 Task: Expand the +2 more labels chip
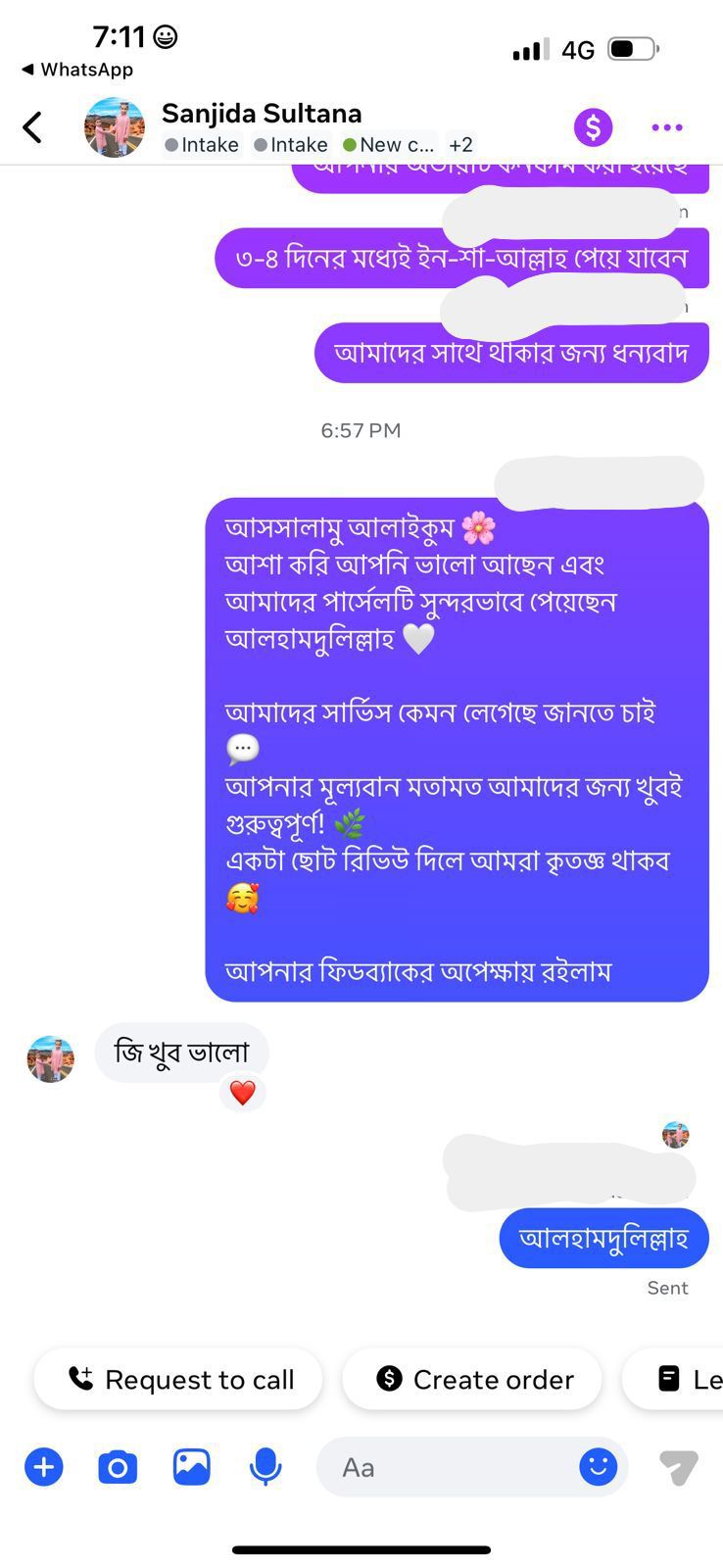[x=460, y=145]
